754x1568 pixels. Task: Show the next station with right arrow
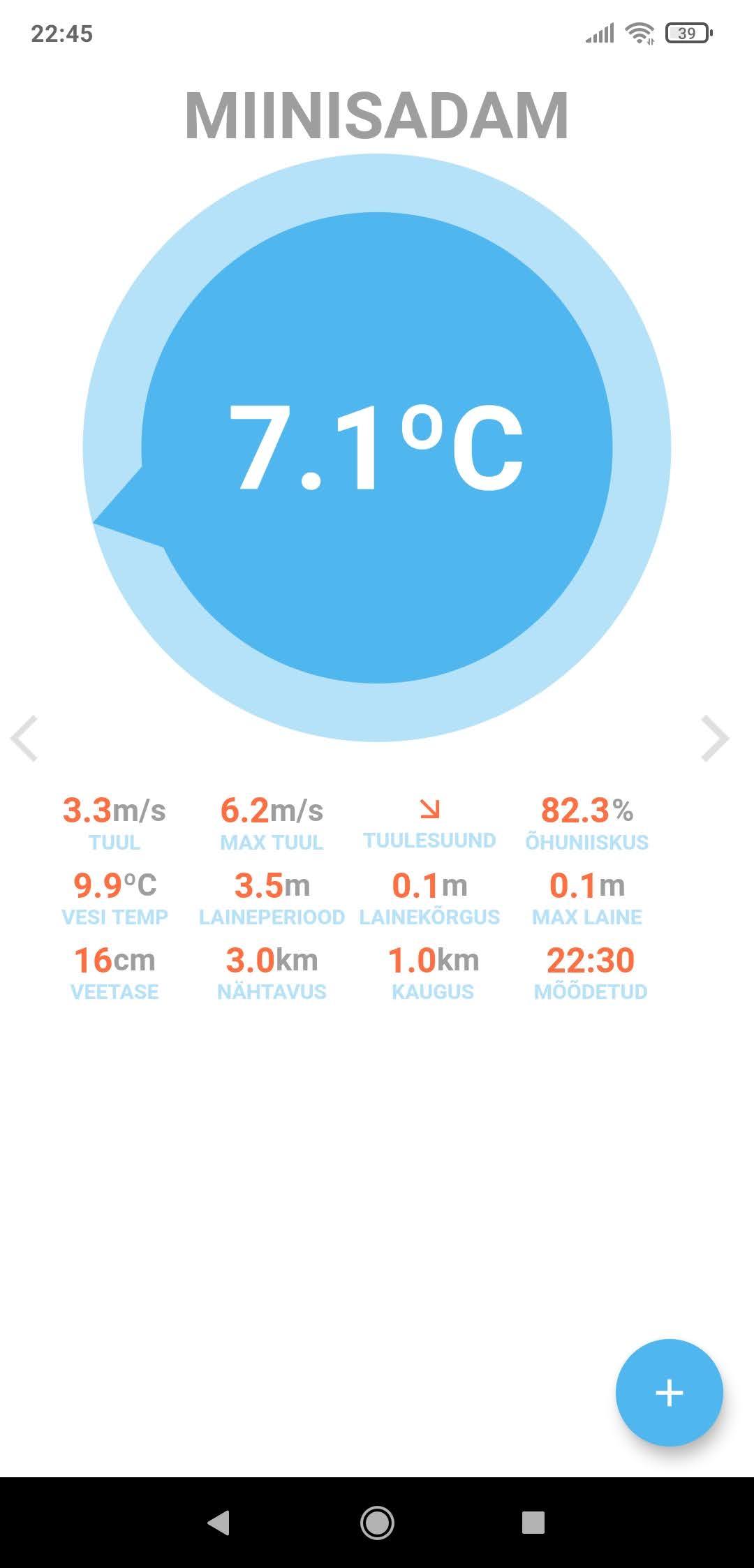click(715, 738)
